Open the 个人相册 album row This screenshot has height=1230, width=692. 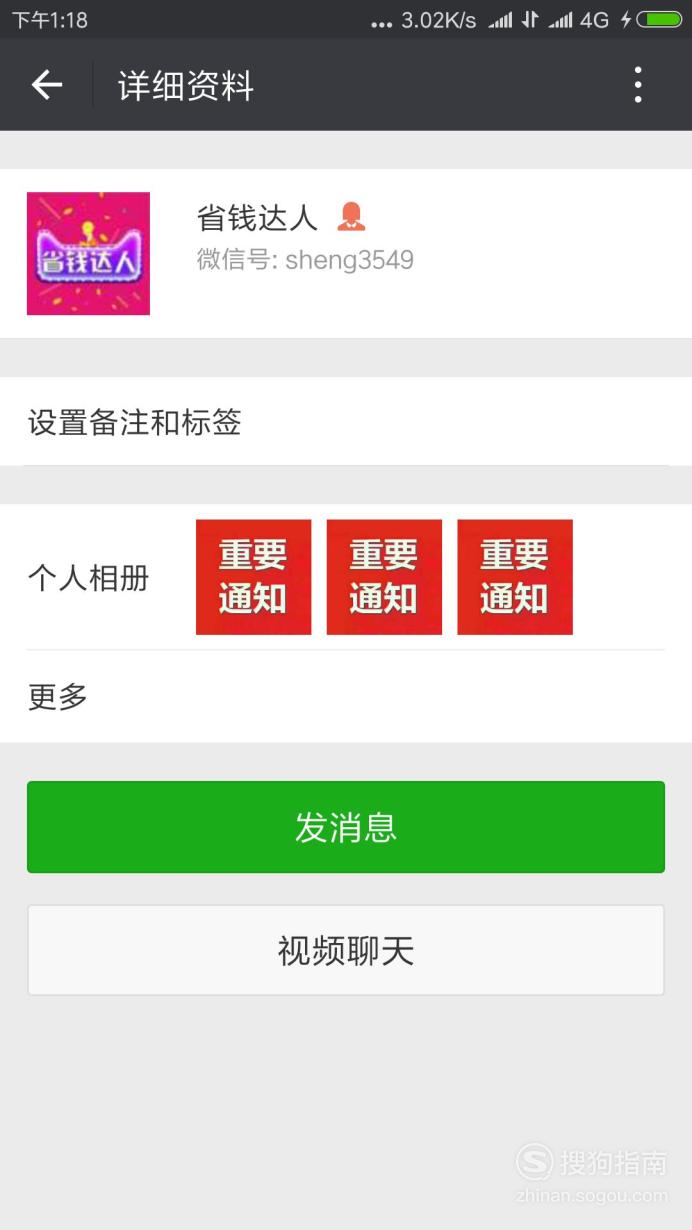pyautogui.click(x=346, y=577)
